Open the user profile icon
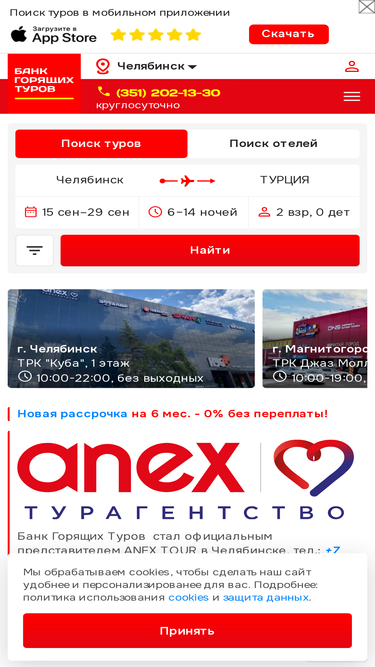This screenshot has height=667, width=375. [352, 66]
